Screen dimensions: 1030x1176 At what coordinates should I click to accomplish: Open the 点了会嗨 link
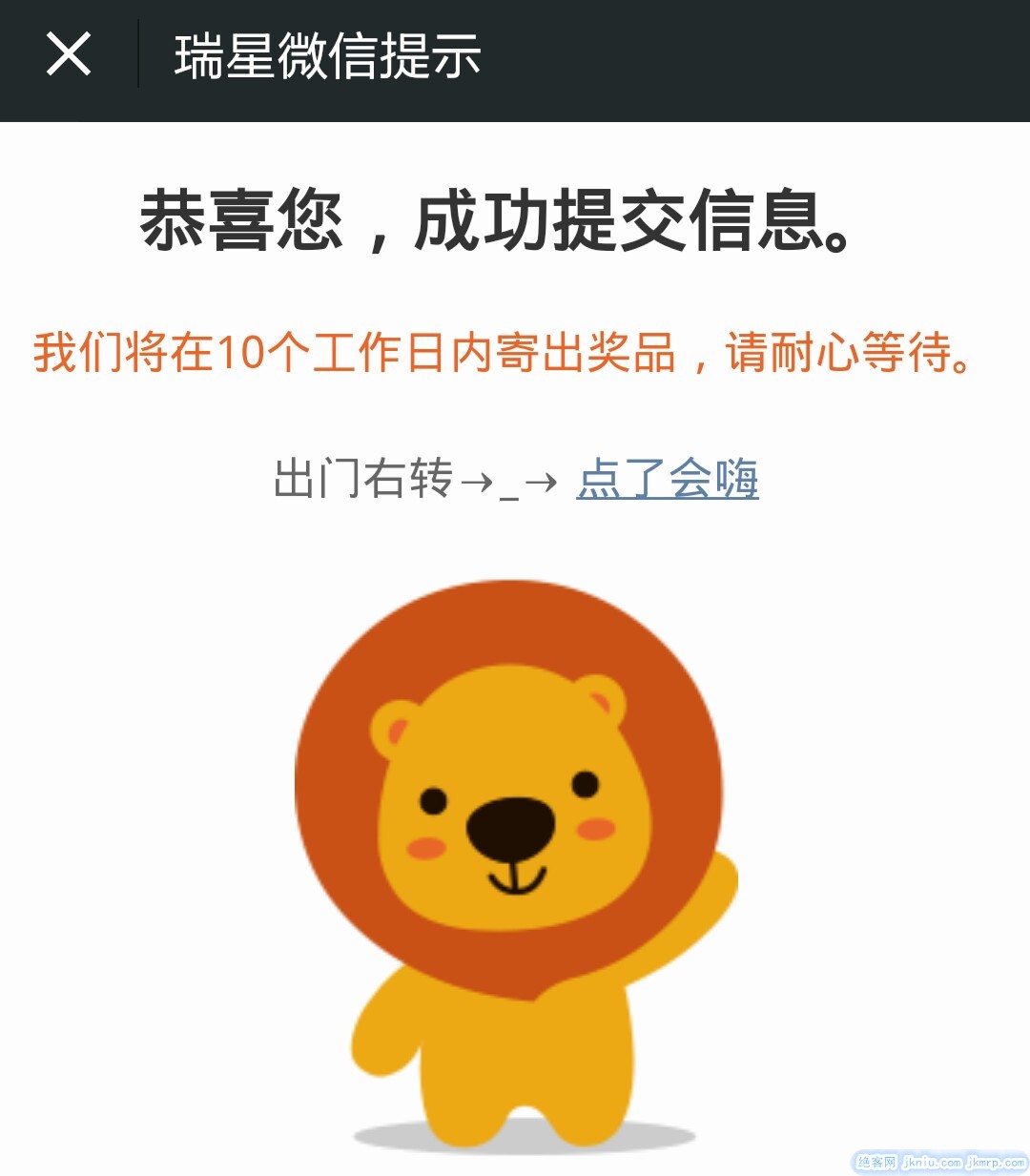point(667,479)
